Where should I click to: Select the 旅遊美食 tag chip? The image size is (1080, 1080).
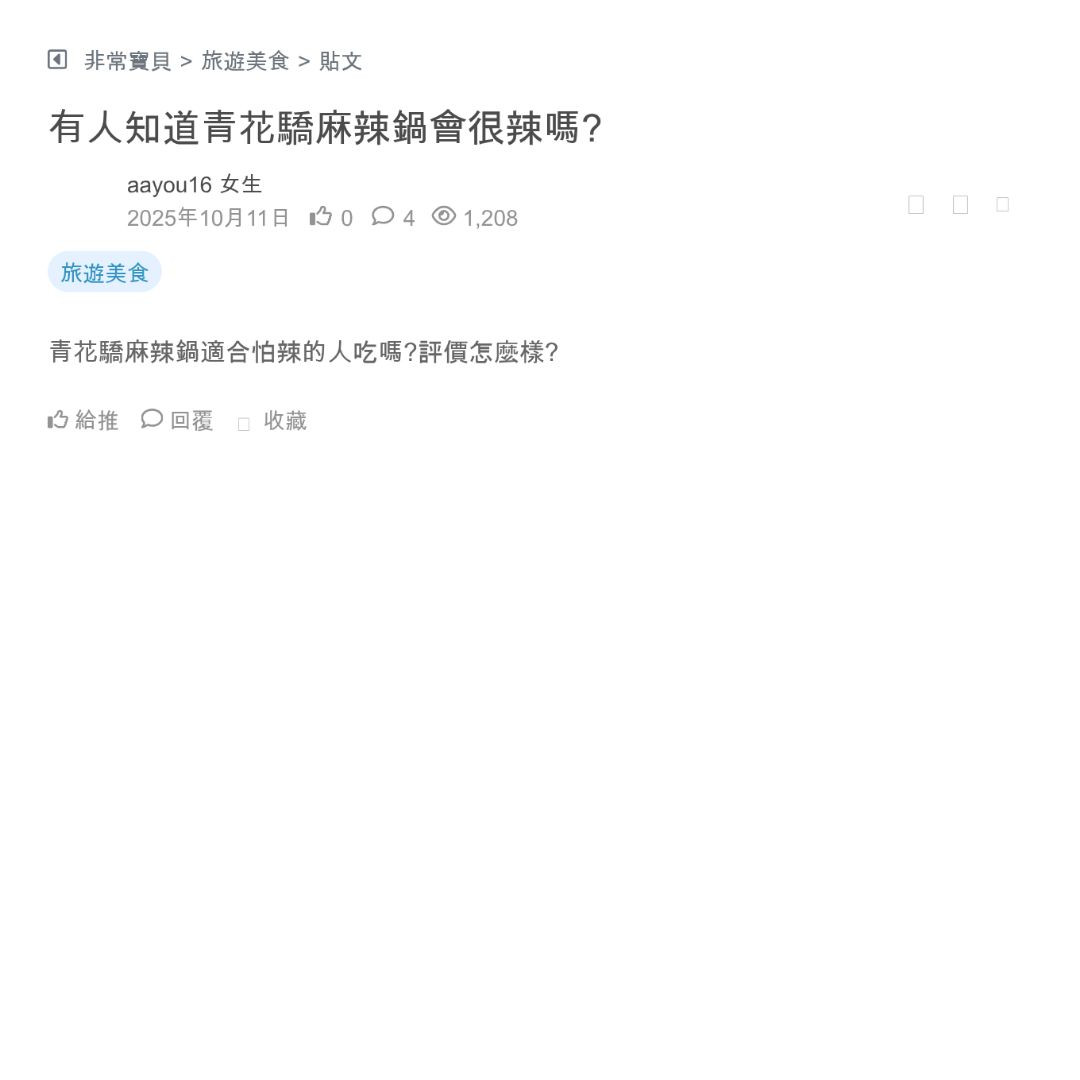[x=104, y=272]
